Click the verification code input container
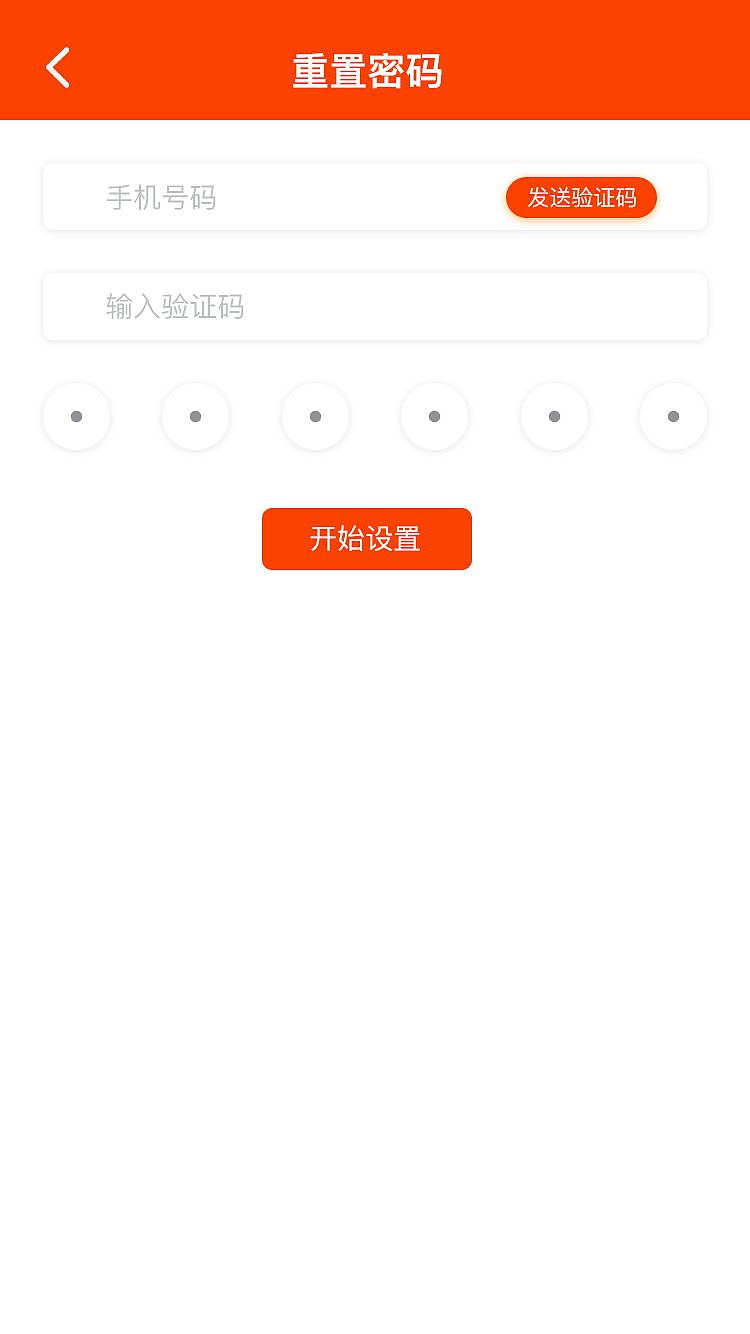 [375, 306]
